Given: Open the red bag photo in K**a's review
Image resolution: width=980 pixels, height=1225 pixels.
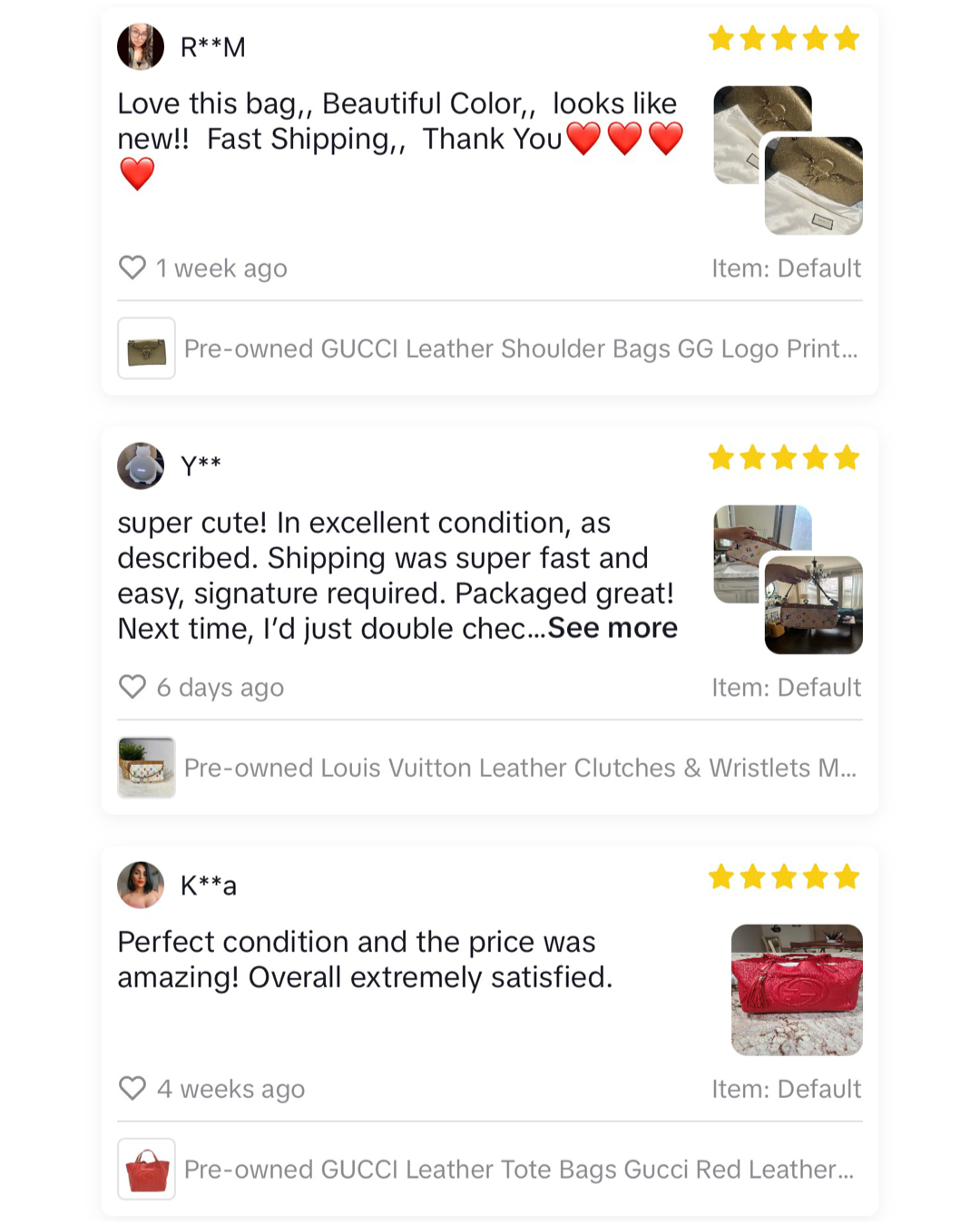Looking at the screenshot, I should pyautogui.click(x=797, y=989).
